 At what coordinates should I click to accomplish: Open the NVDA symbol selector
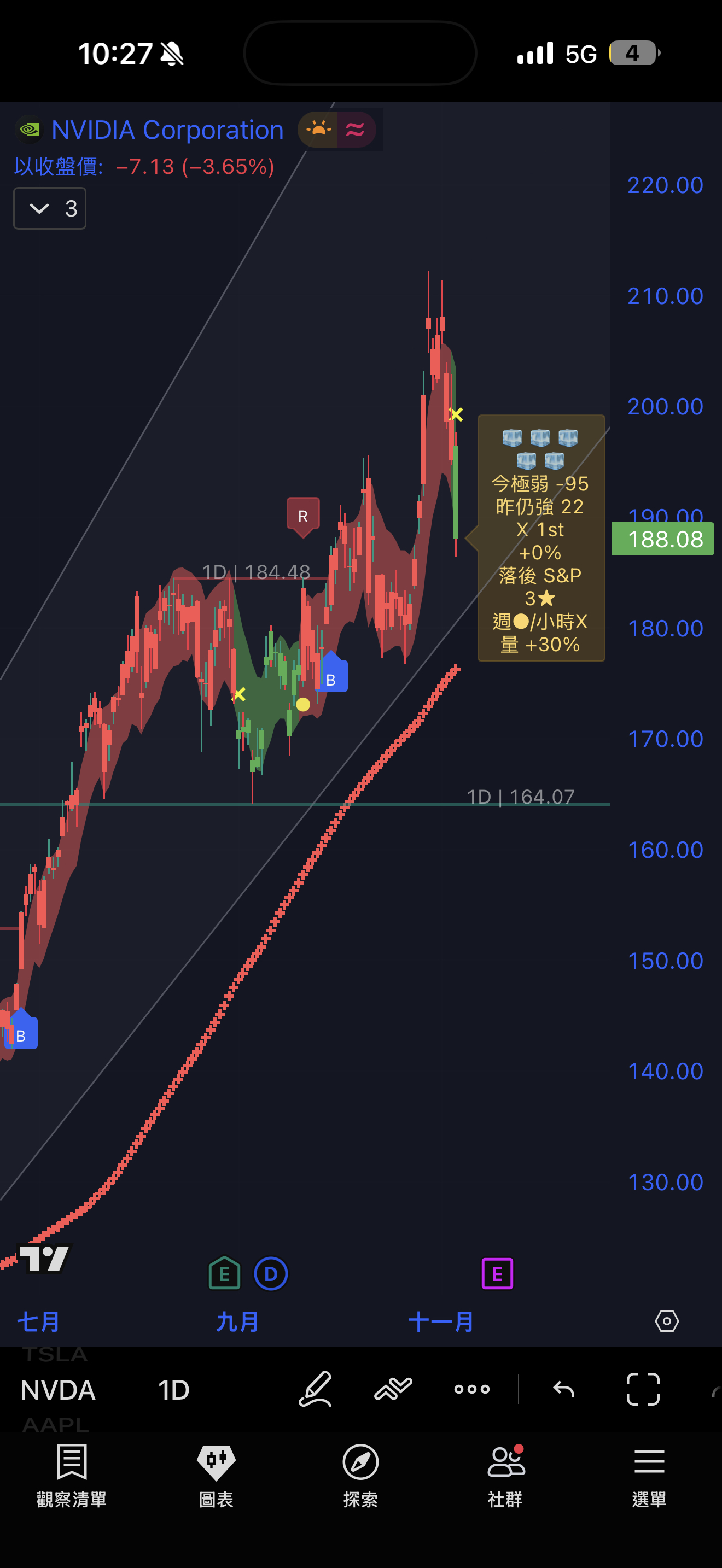pyautogui.click(x=59, y=1390)
